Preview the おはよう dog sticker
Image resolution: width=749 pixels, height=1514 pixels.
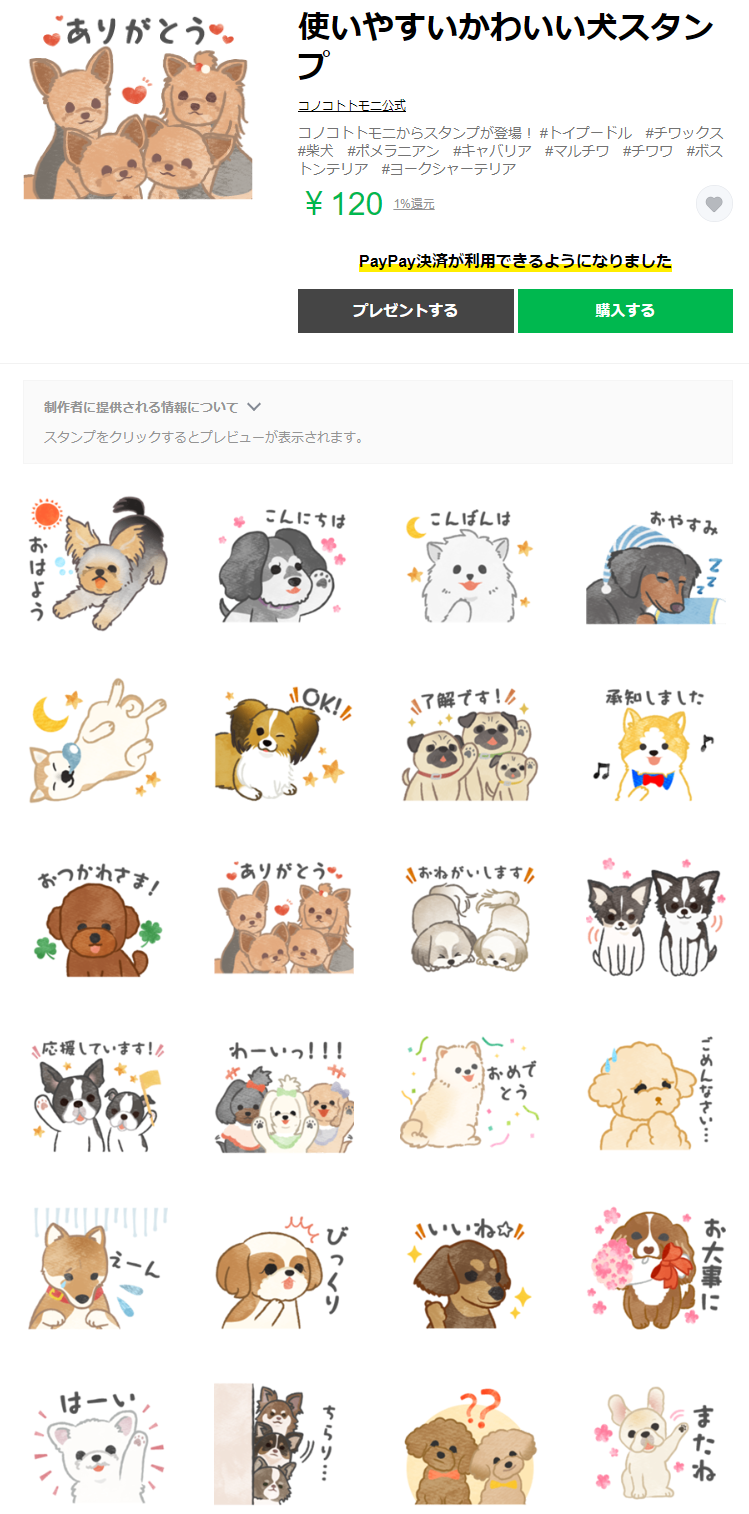[x=99, y=562]
